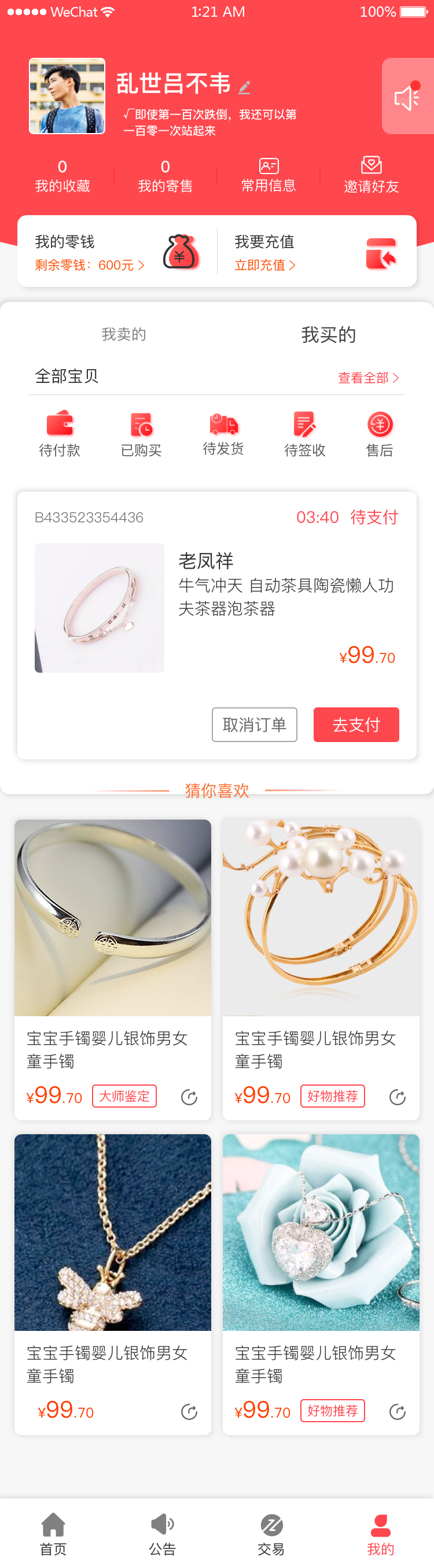Open 待付款 pending payment orders

60,434
